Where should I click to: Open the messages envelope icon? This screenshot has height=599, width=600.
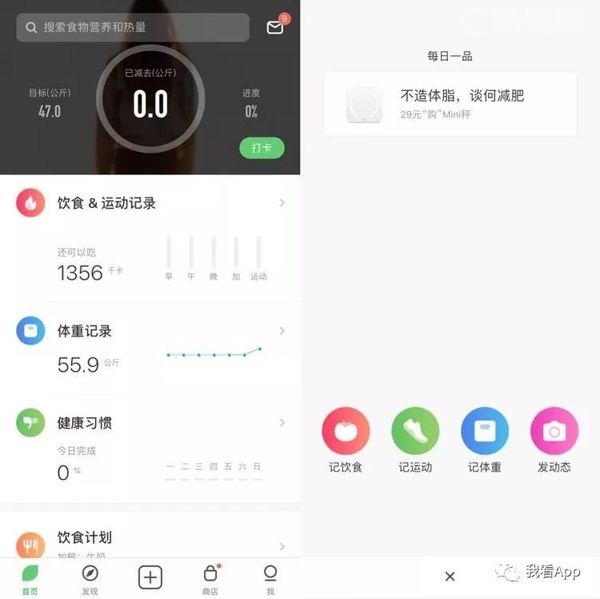click(275, 28)
